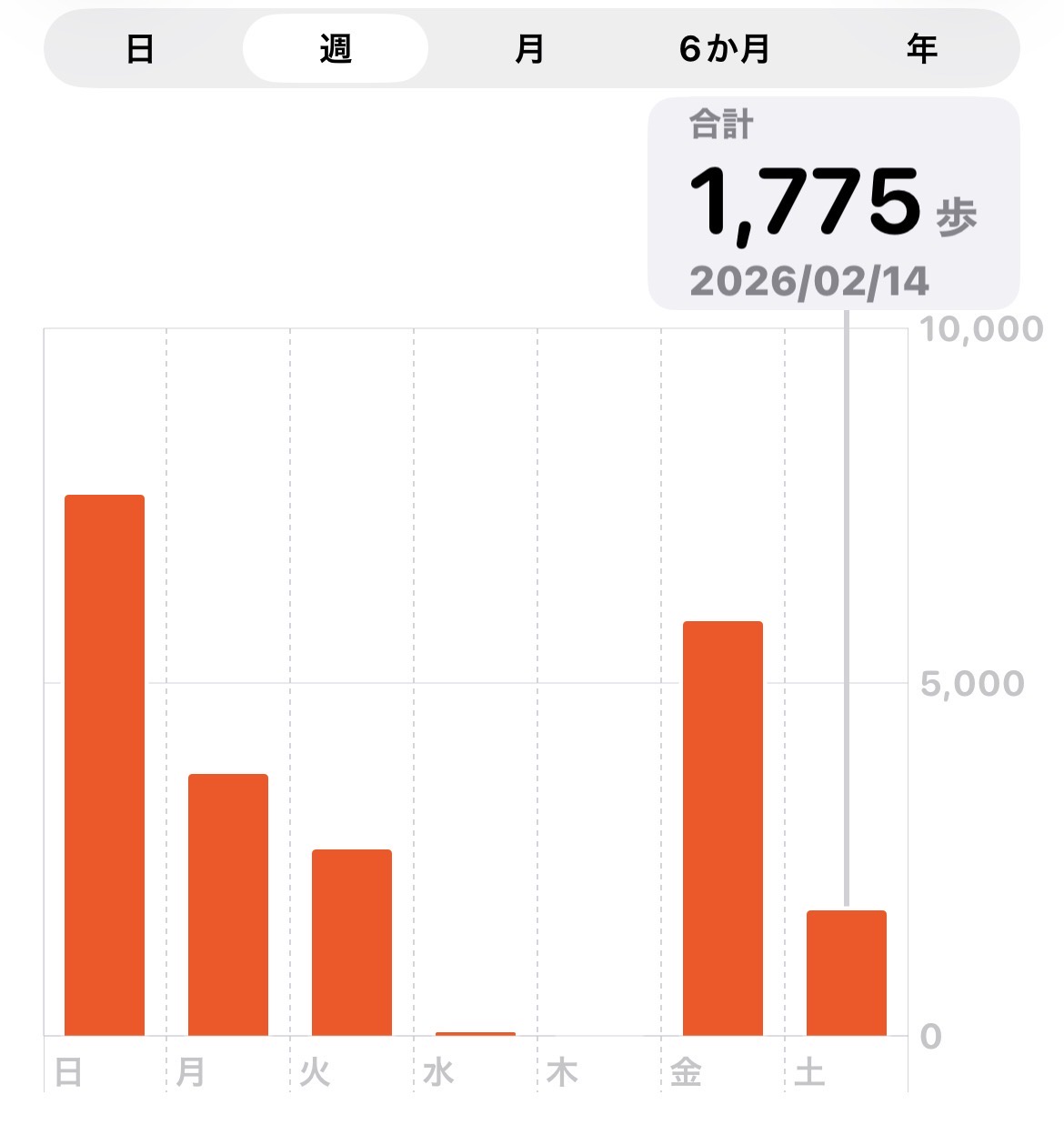Select the 日 (Sunday) step bar
1064x1125 pixels.
point(105,764)
